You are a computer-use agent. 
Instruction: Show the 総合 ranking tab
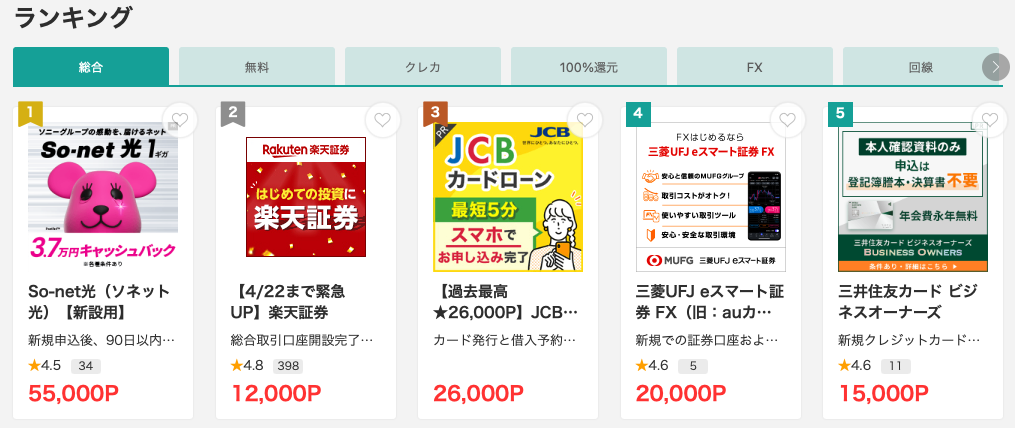click(x=91, y=68)
